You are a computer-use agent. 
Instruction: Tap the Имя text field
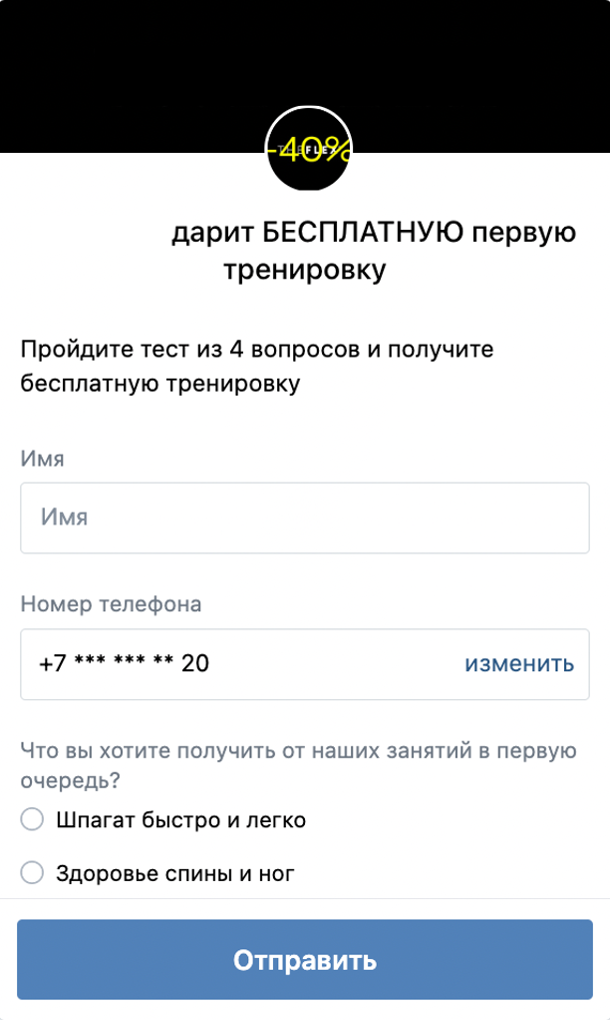pos(304,518)
